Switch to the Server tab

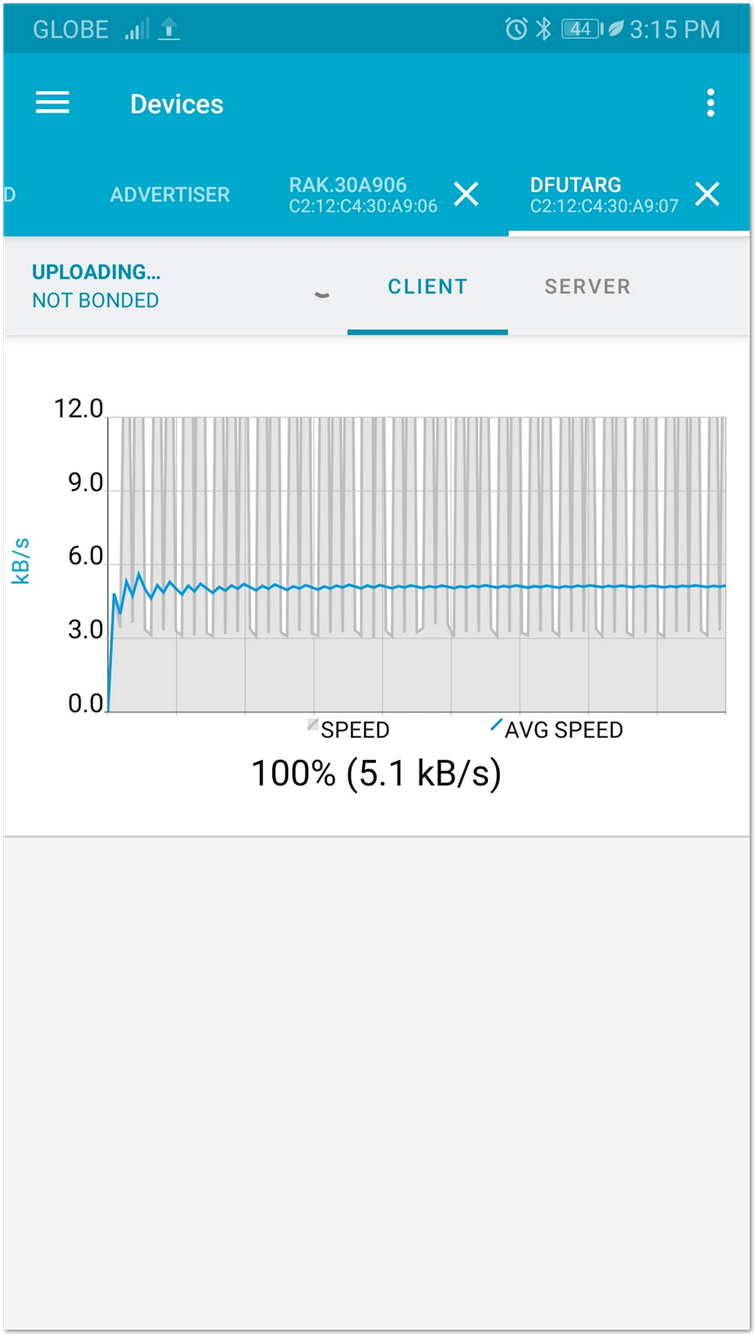(x=588, y=287)
